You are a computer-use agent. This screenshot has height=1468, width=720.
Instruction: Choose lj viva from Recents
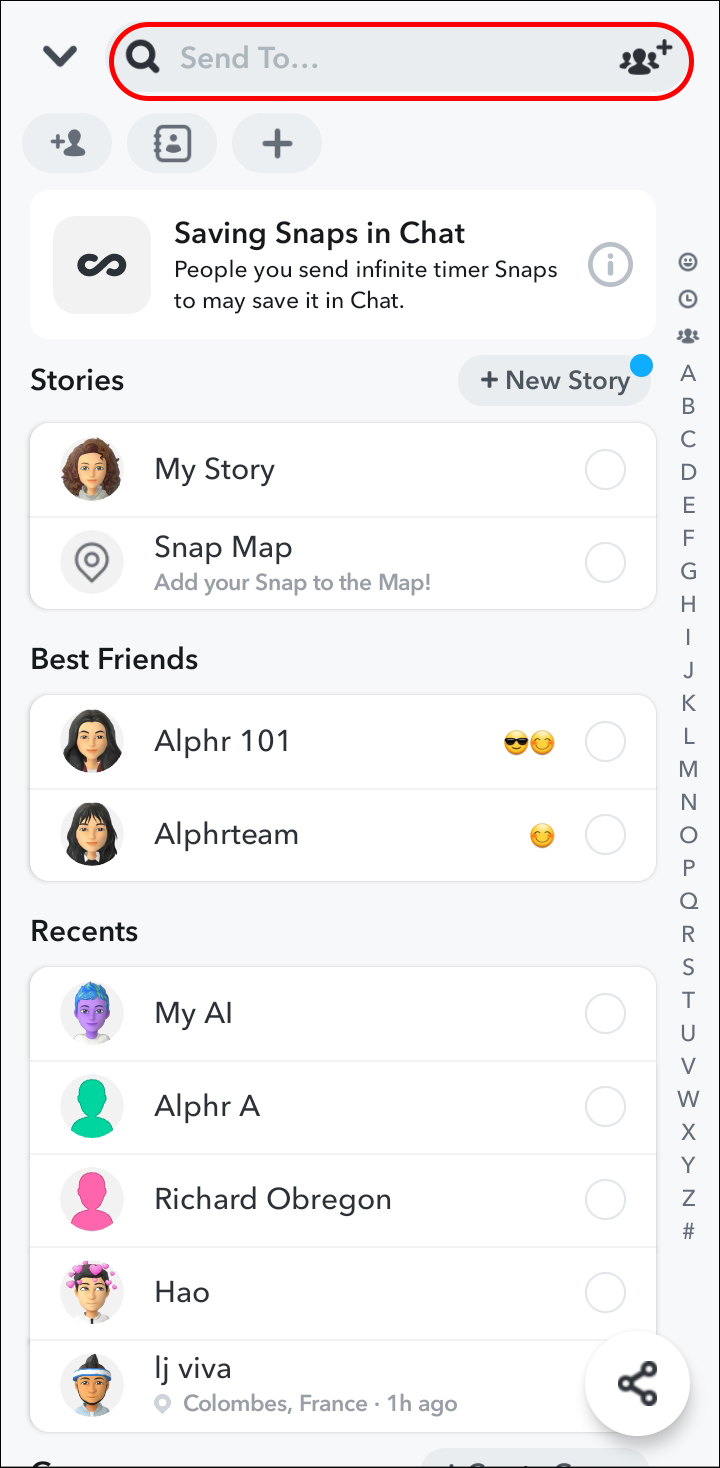300,1385
